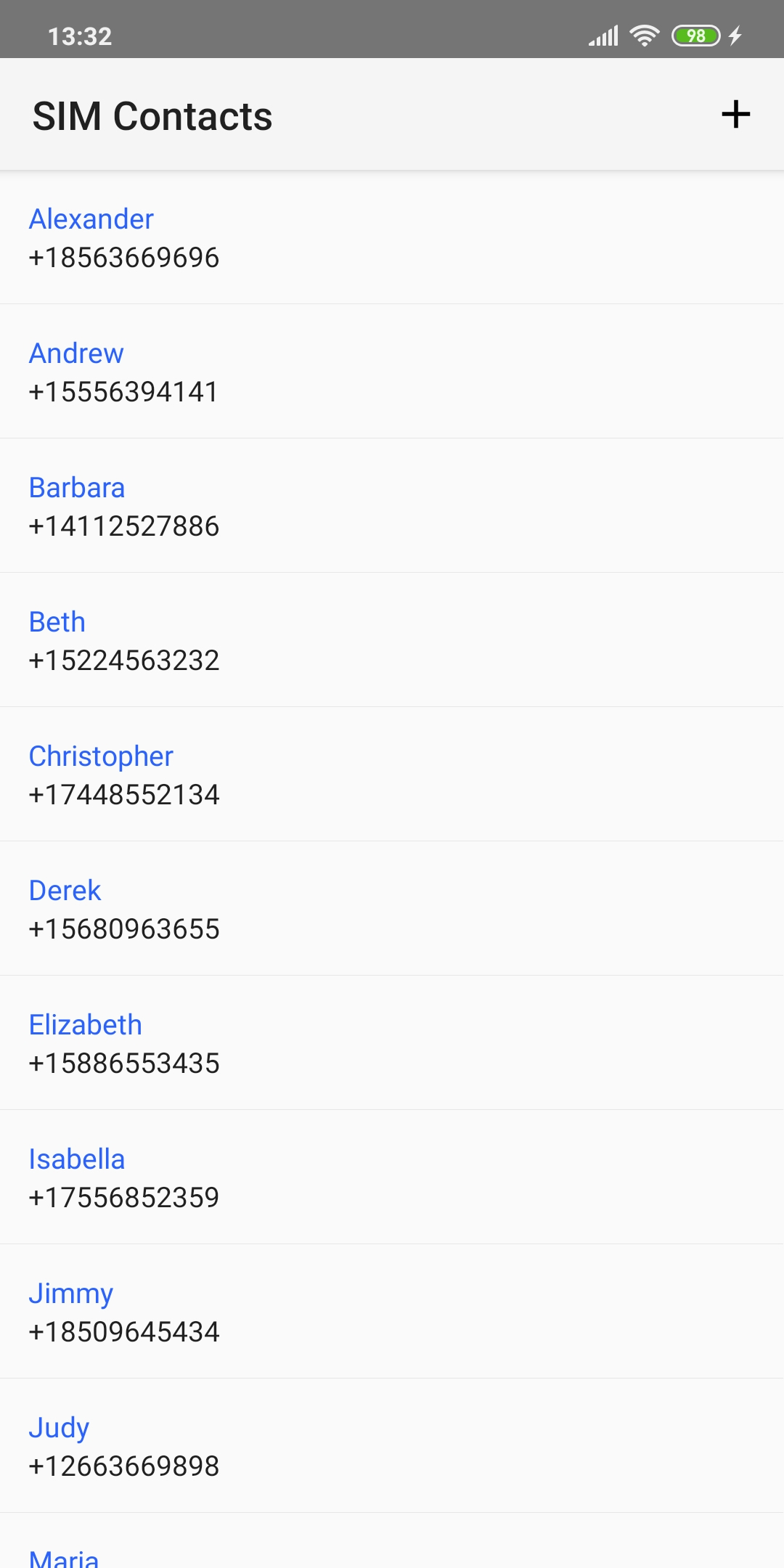784x1568 pixels.
Task: Select the Andrew contact
Action: [392, 372]
